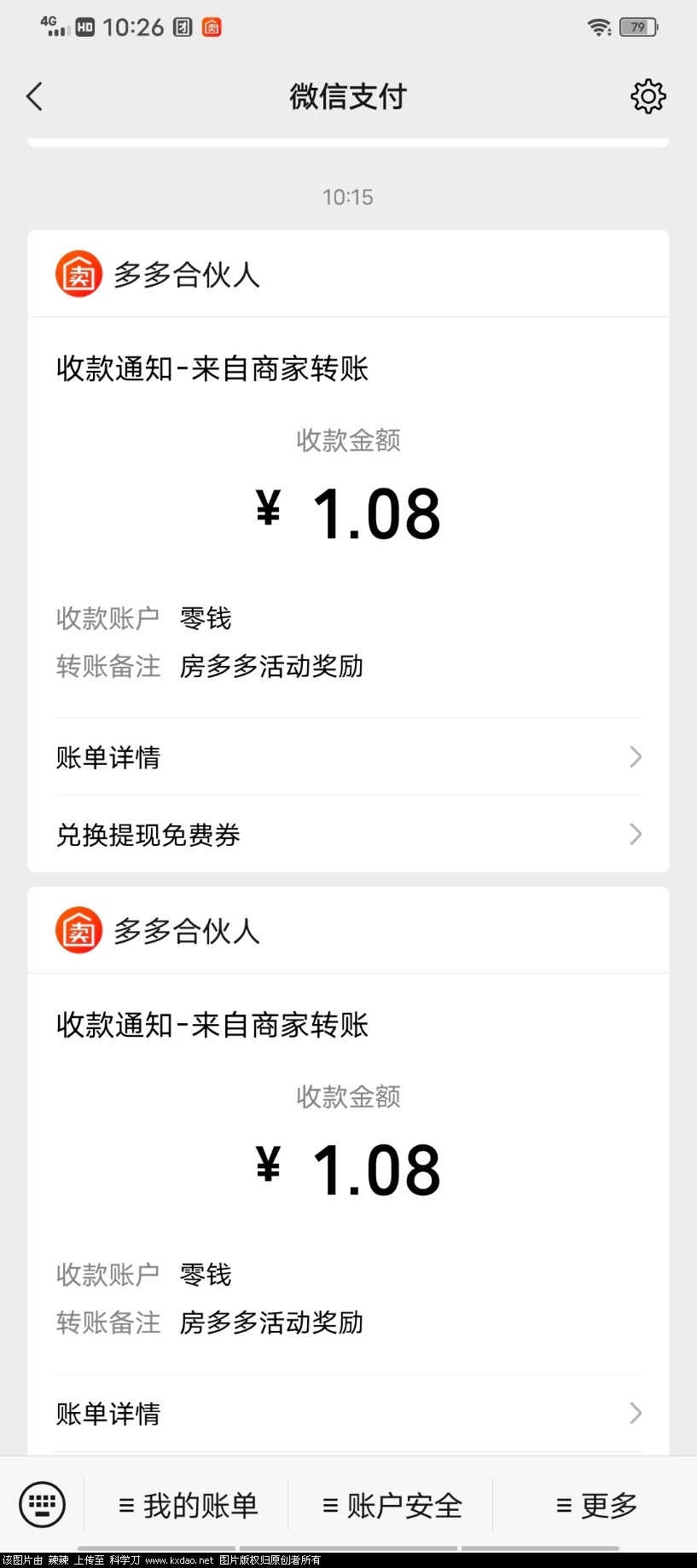Tap the 收款账户 零钱 text in first notice
Screen dimensions: 697x1568
coord(205,619)
